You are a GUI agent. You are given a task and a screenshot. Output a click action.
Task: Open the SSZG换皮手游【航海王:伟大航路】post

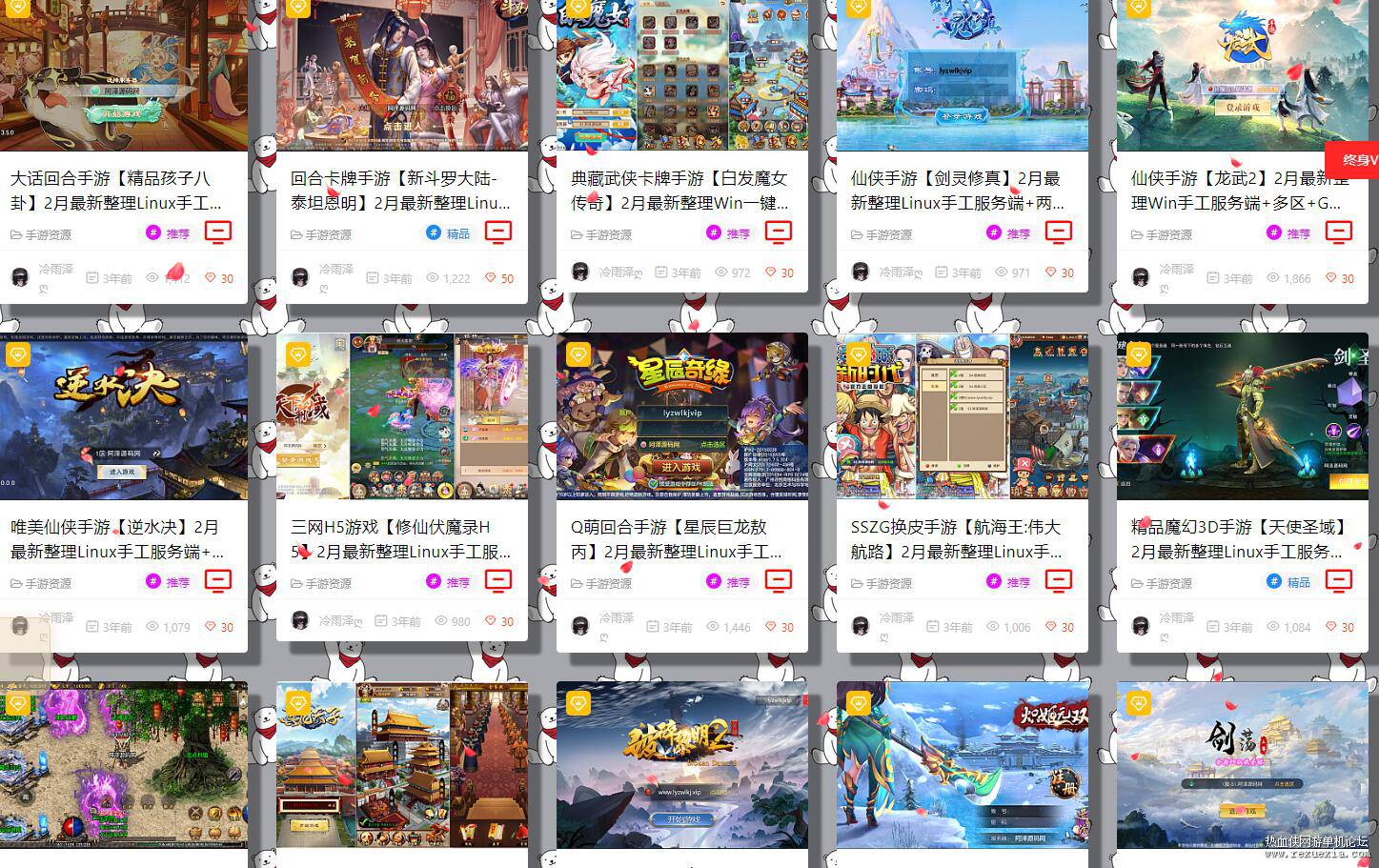tap(957, 539)
